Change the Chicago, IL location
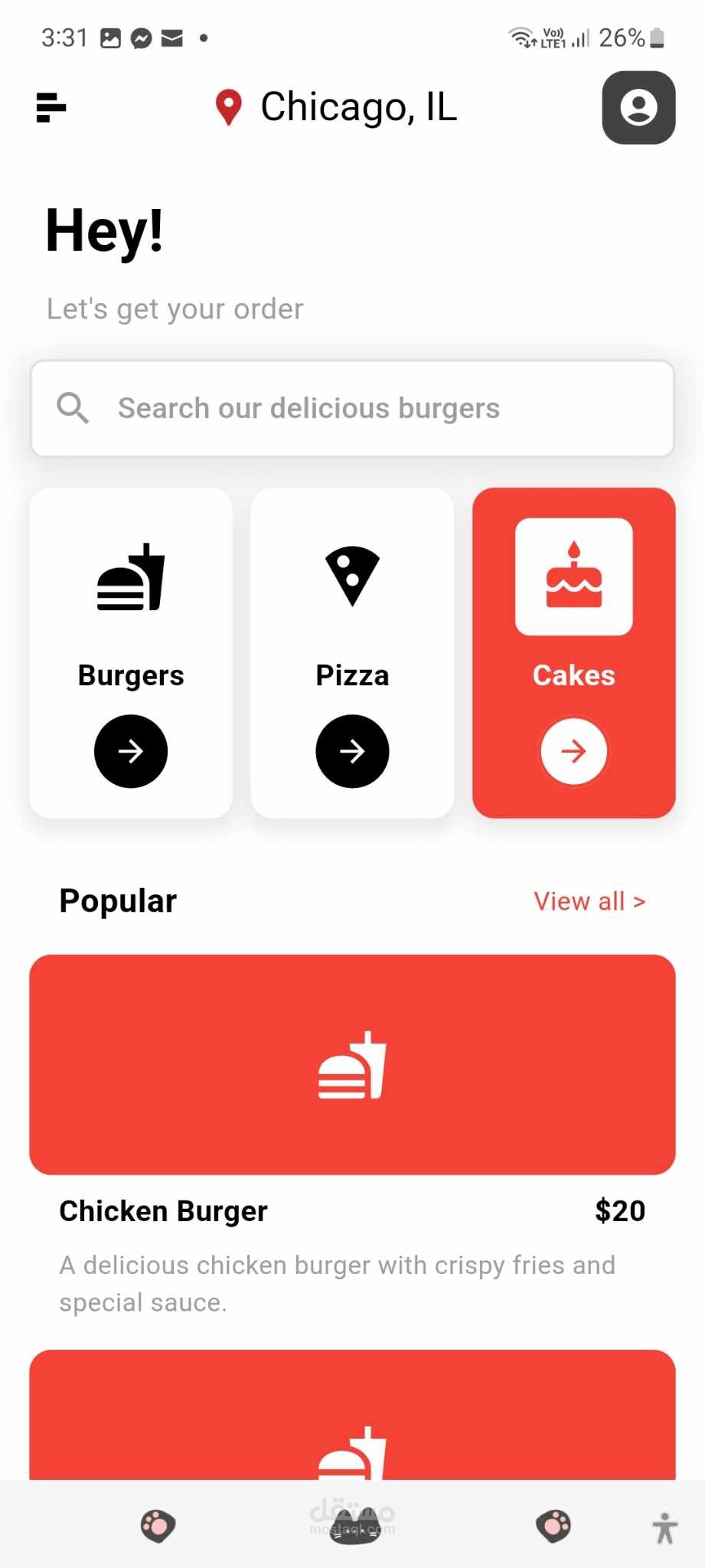This screenshot has width=705, height=1568. point(337,107)
